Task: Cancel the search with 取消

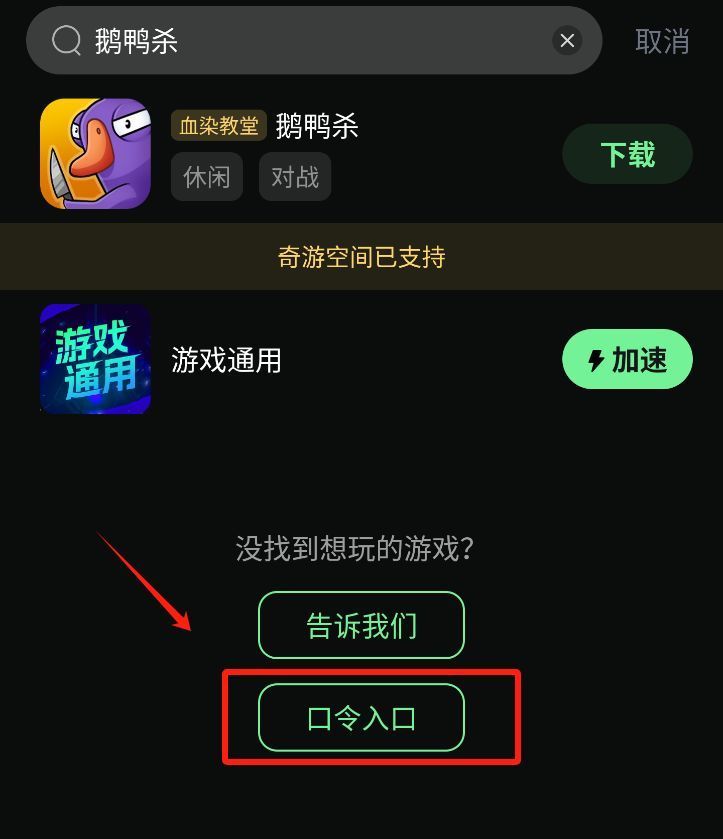Action: click(662, 41)
